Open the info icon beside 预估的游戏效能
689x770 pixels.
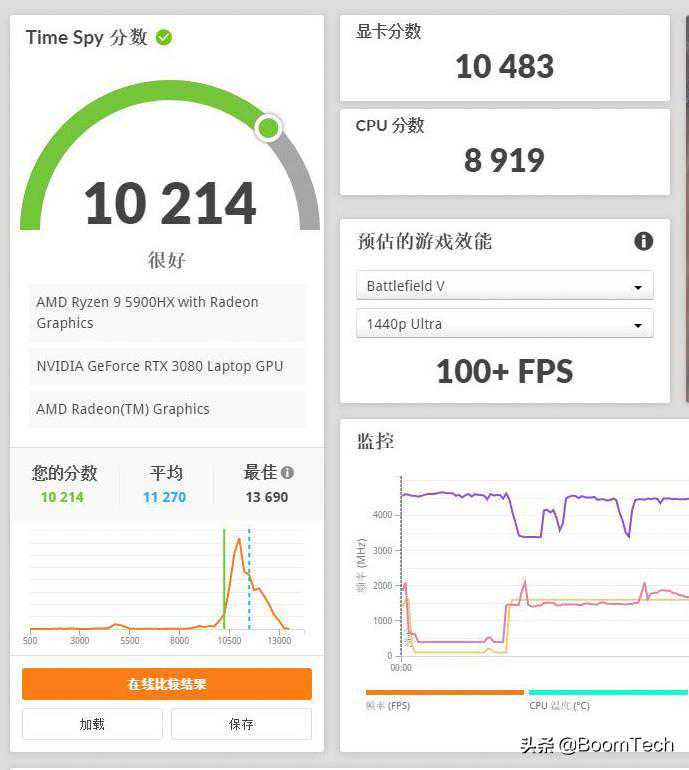[644, 241]
